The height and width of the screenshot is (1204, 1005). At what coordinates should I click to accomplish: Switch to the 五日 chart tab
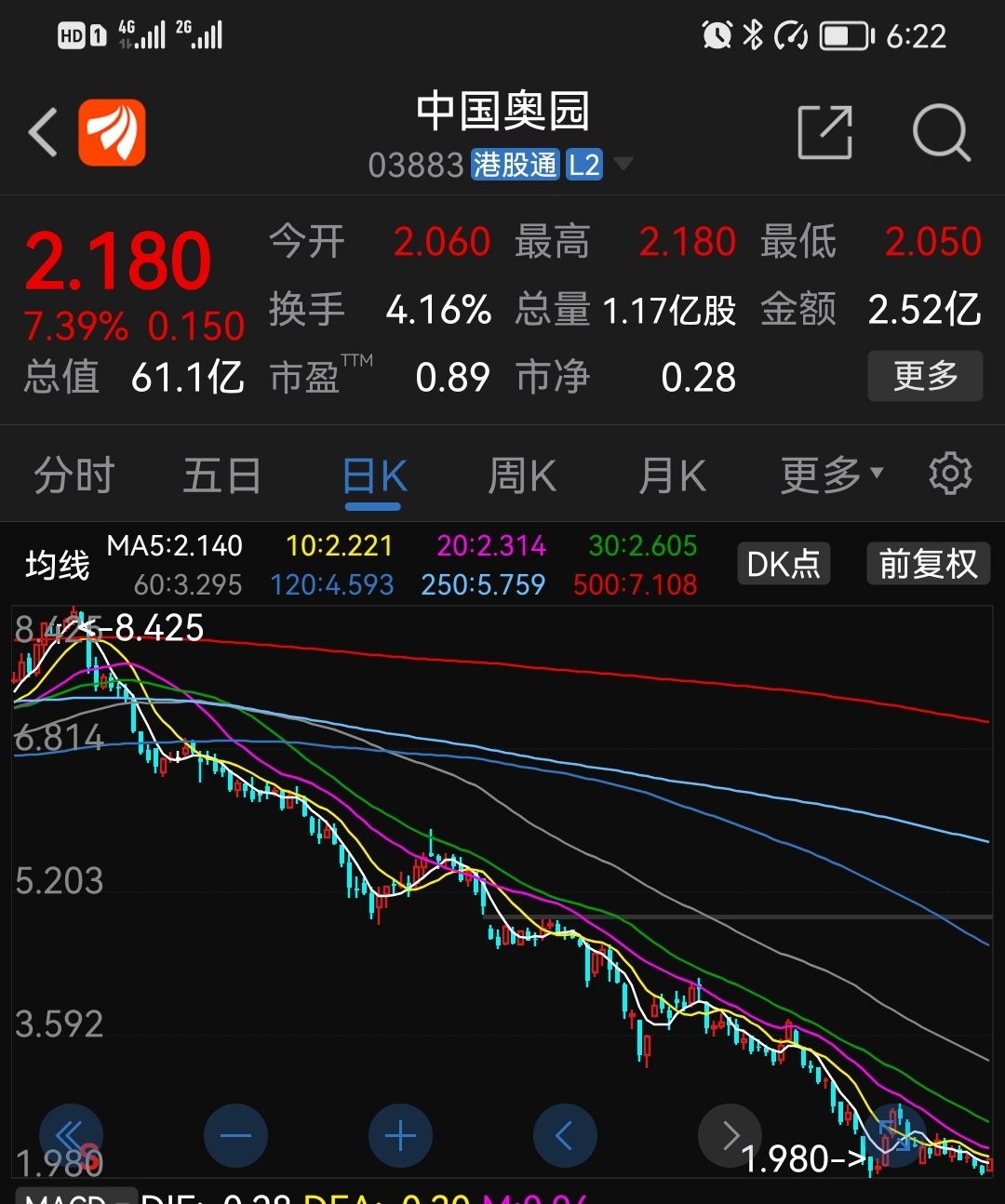(221, 476)
